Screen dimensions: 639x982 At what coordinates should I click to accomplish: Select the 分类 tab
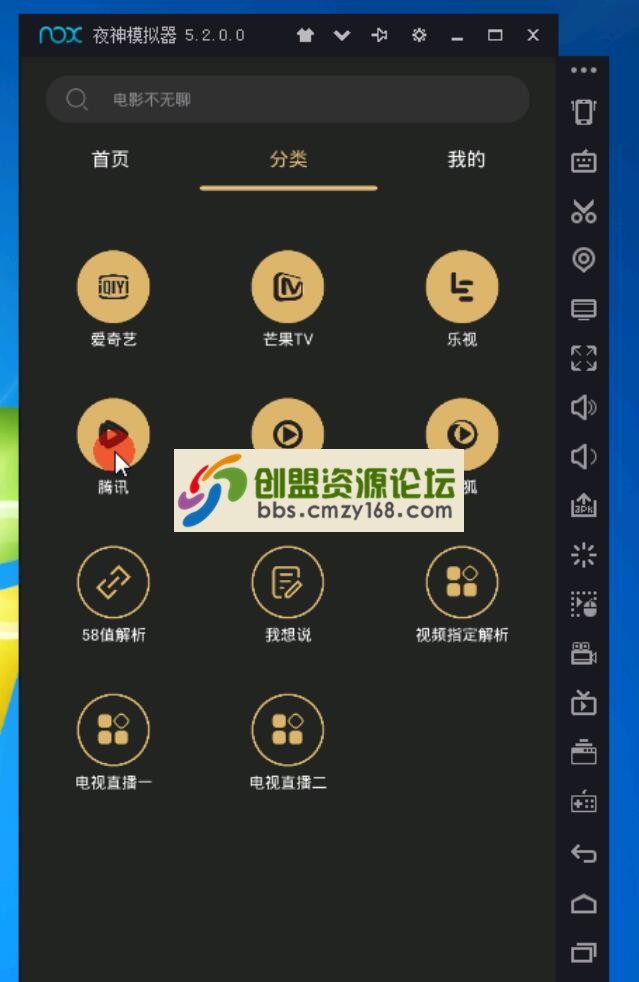pos(288,159)
